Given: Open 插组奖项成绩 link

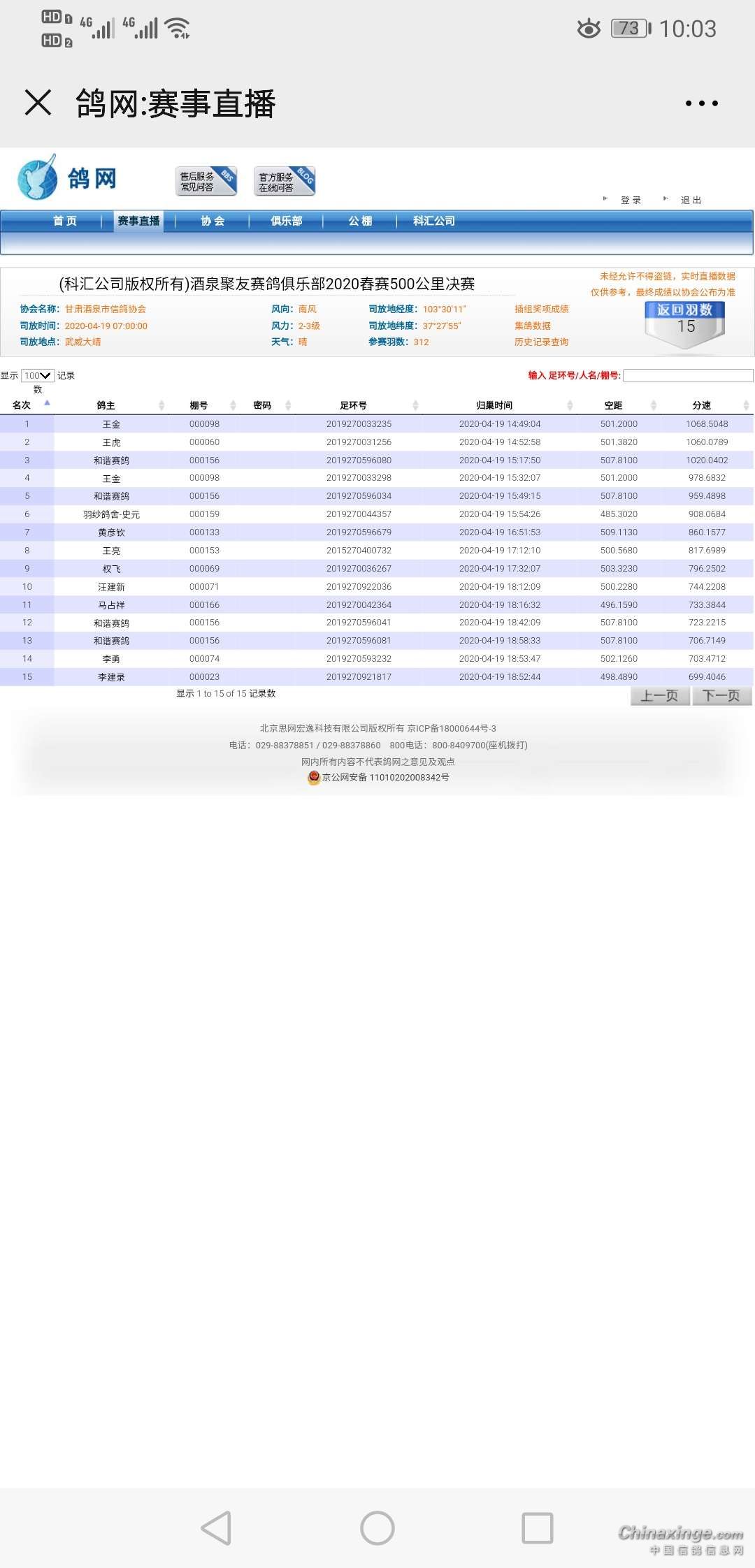Looking at the screenshot, I should tap(541, 309).
